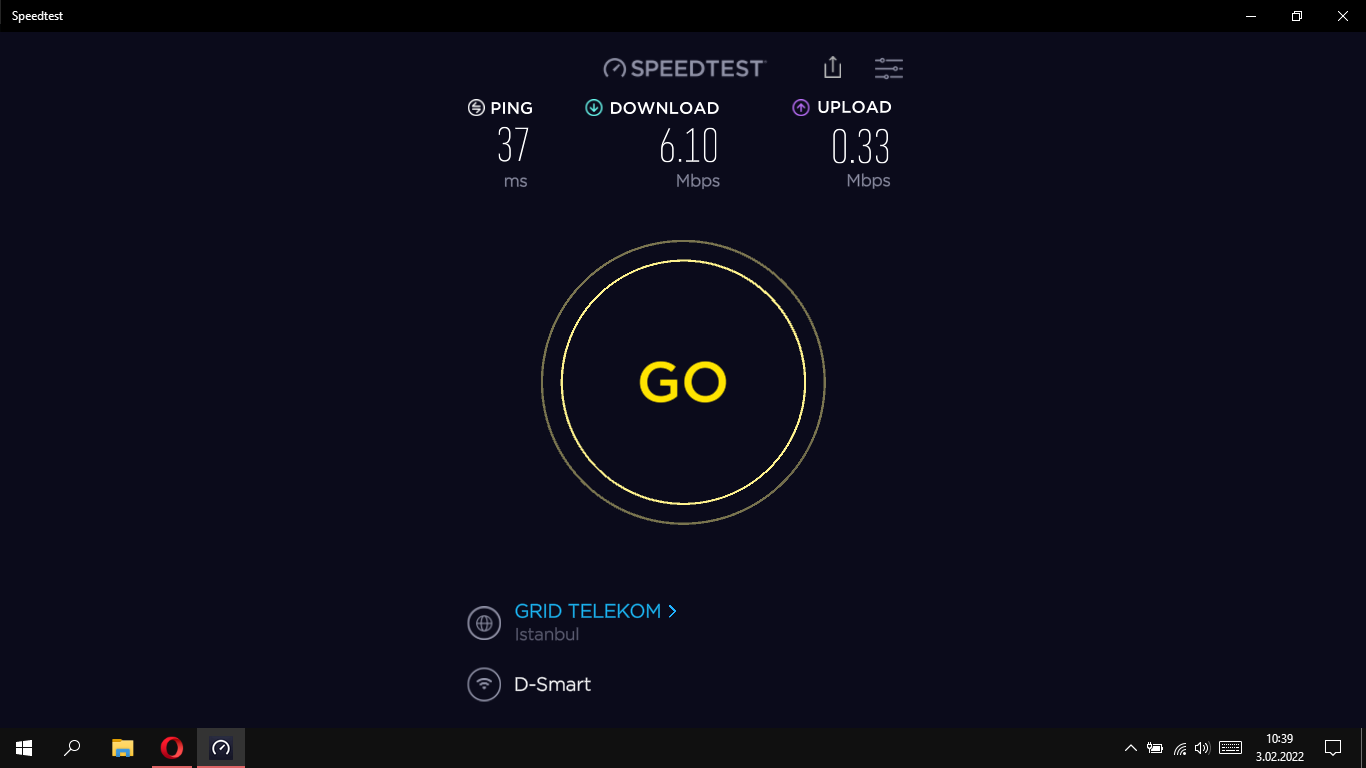Open the Windows Start menu
Screen dimensions: 1366x768
(24, 747)
